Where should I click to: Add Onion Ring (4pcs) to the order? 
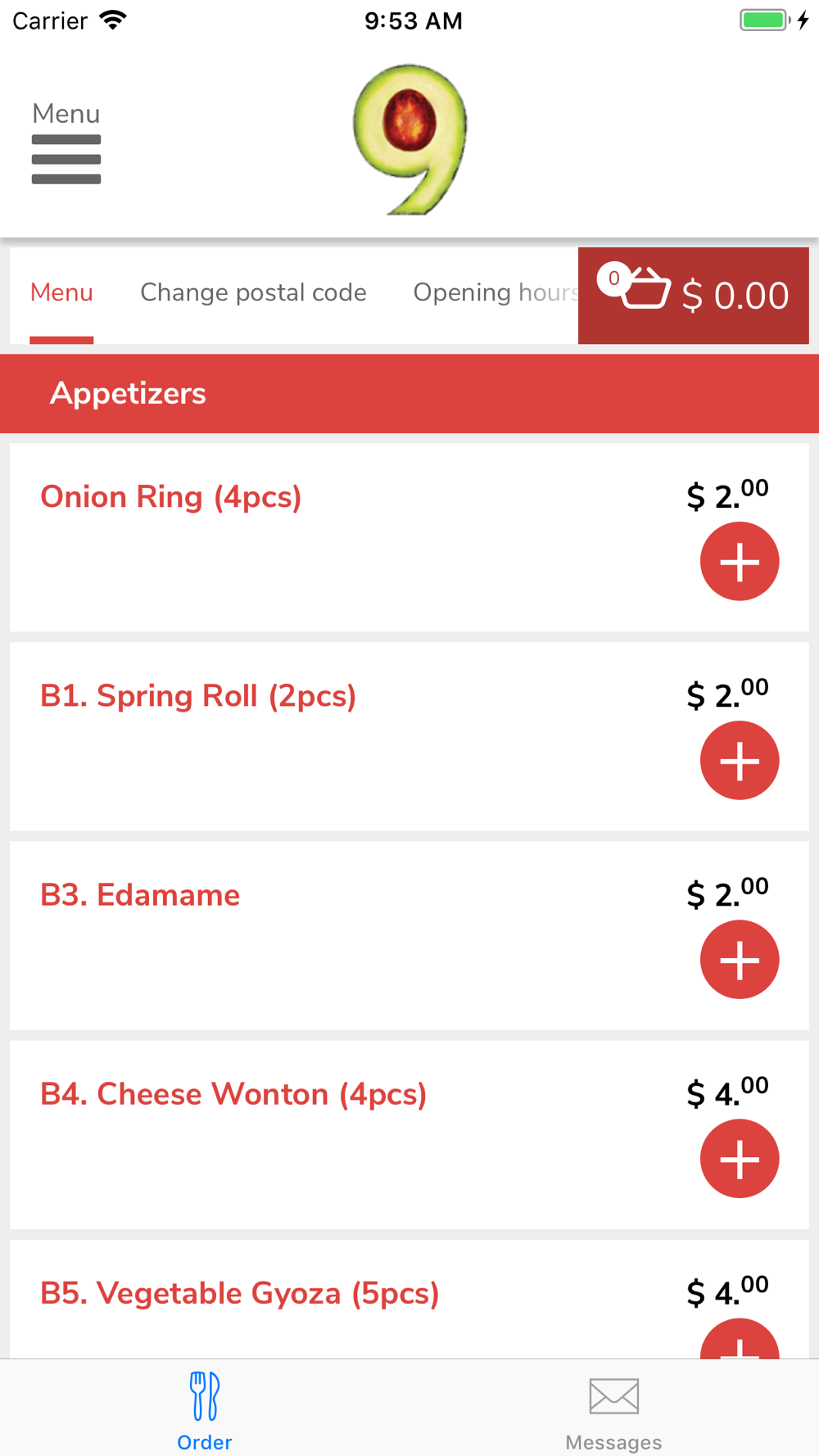pos(740,562)
